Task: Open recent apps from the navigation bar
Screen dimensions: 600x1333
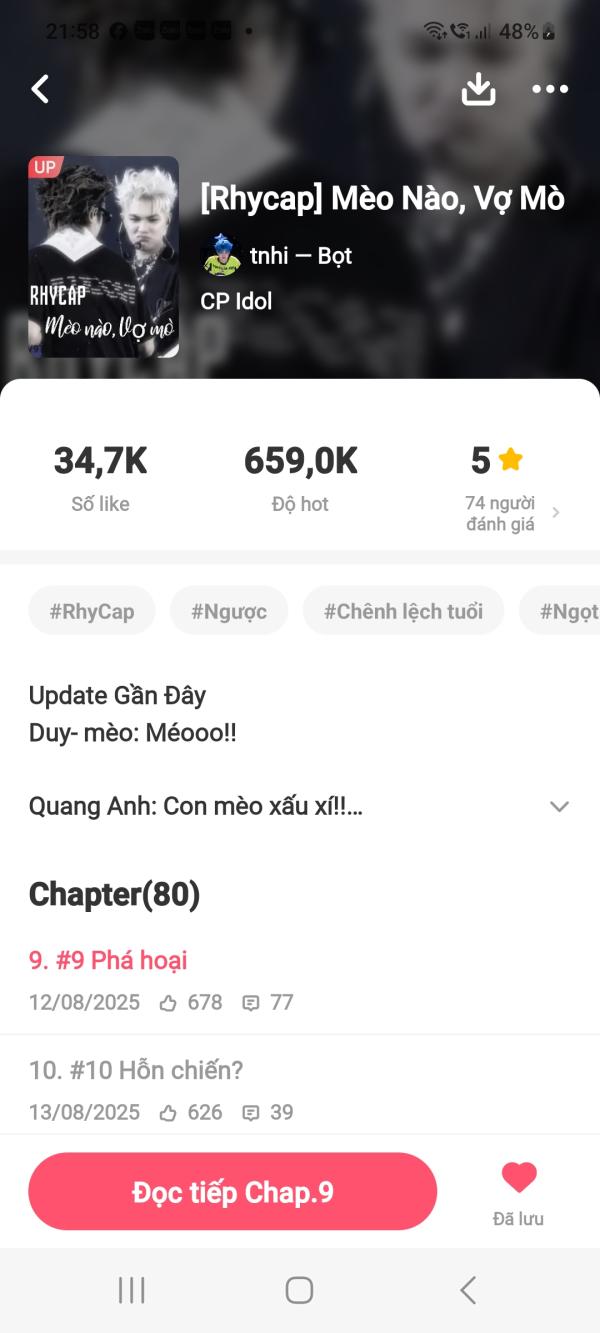Action: click(131, 1290)
